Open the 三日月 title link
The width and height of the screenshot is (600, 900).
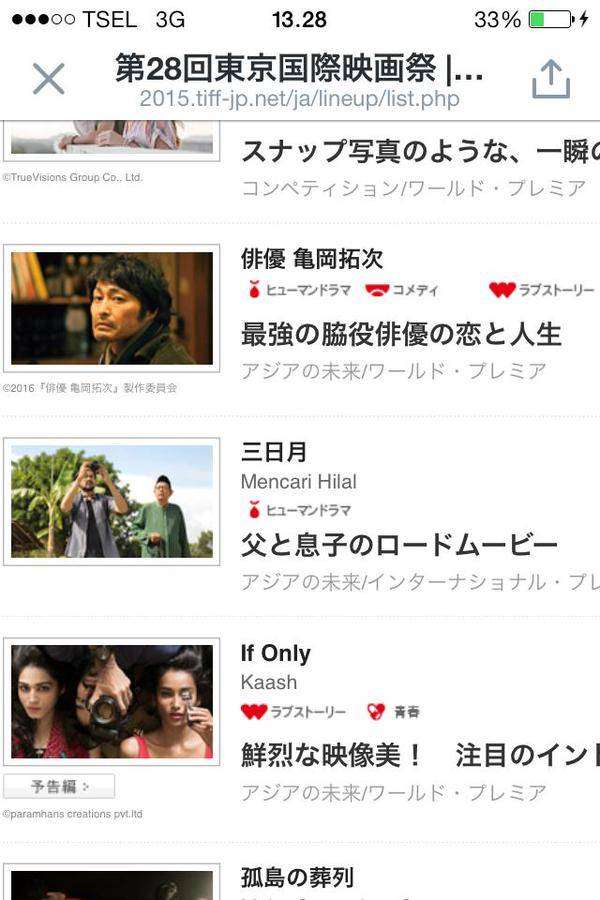(274, 452)
